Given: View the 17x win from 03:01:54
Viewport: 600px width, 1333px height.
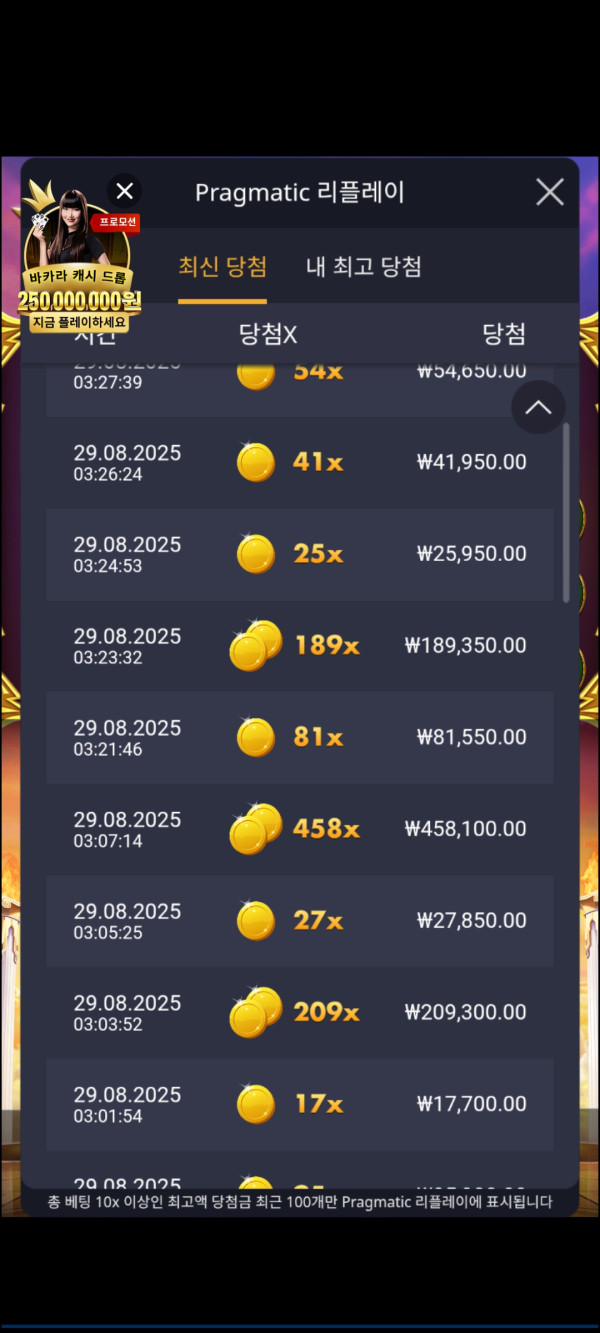Looking at the screenshot, I should click(x=300, y=1104).
